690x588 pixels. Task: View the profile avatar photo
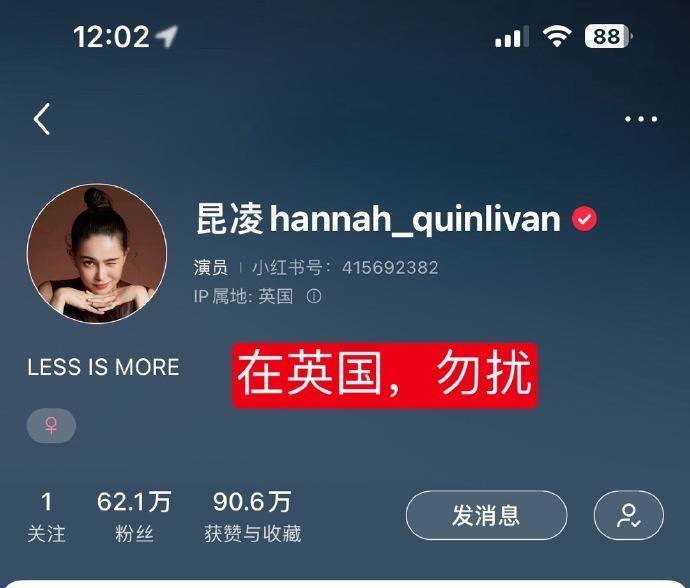coord(96,253)
